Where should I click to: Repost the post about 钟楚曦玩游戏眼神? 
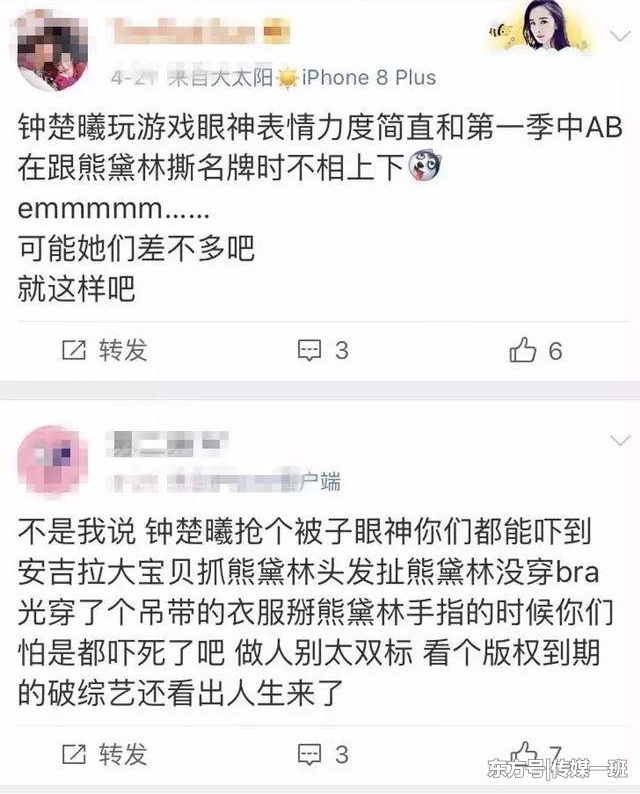tap(105, 350)
